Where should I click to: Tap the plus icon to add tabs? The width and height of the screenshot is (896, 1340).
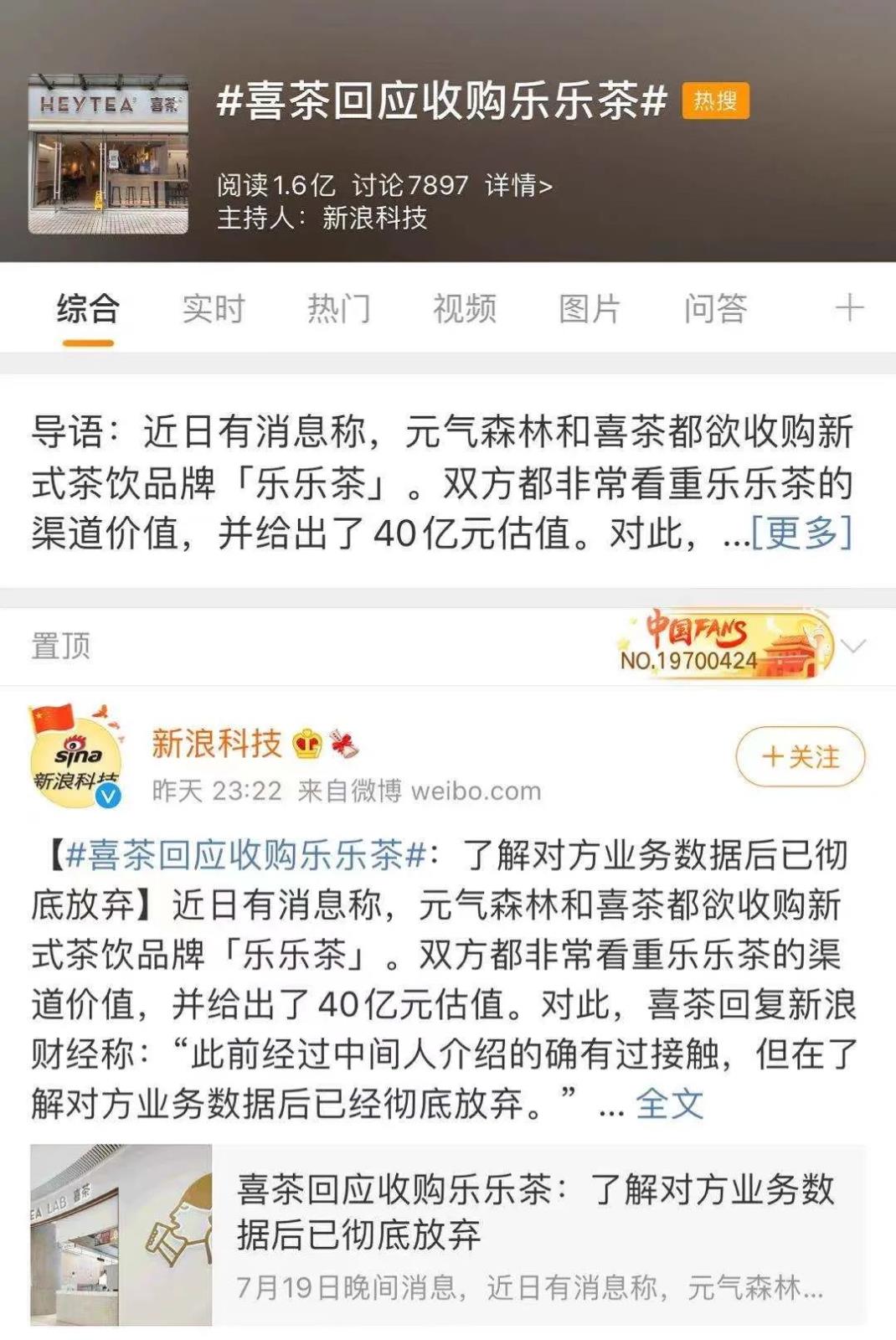coord(849,308)
